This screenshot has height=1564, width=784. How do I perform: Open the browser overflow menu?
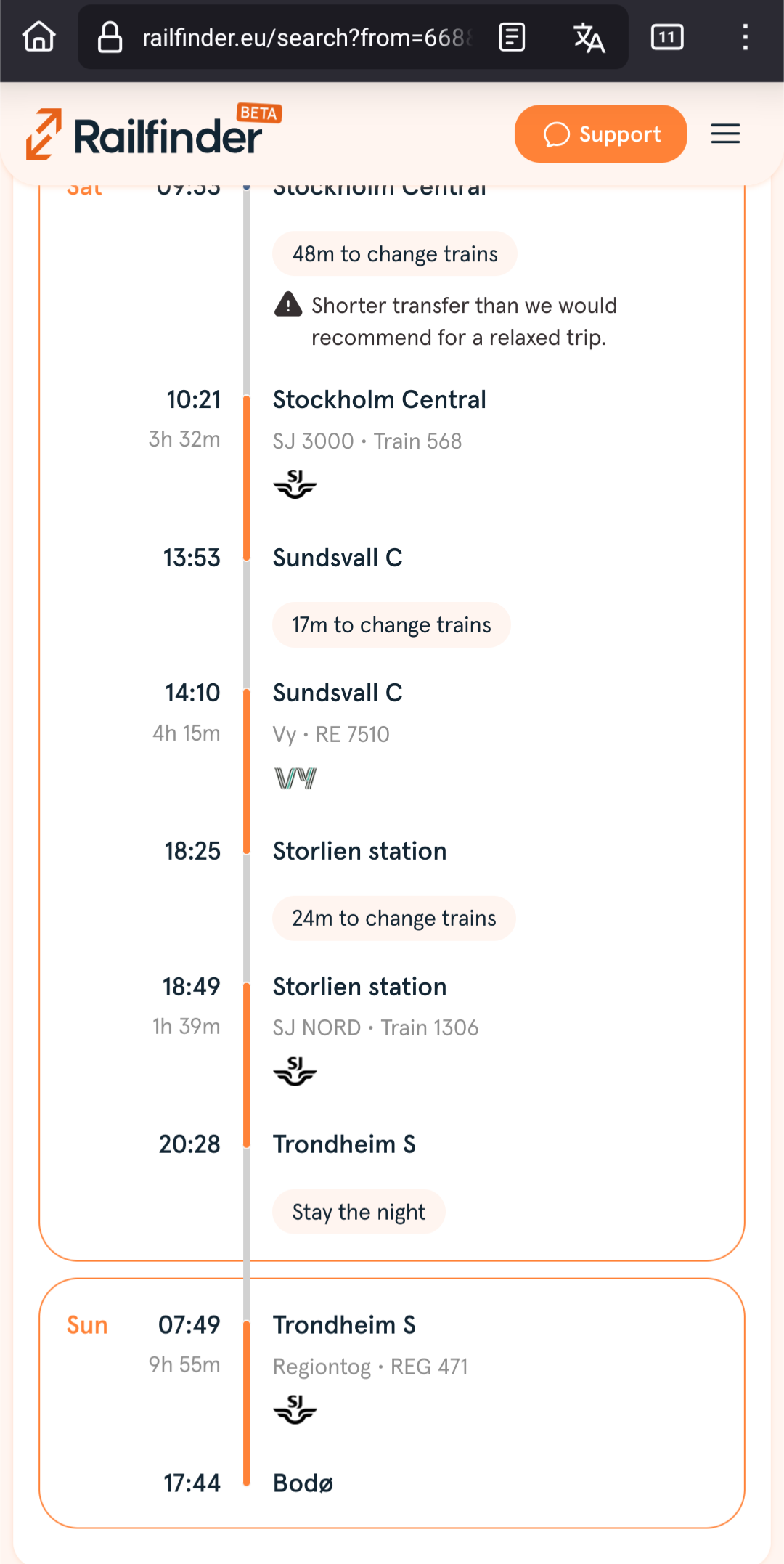(x=745, y=37)
